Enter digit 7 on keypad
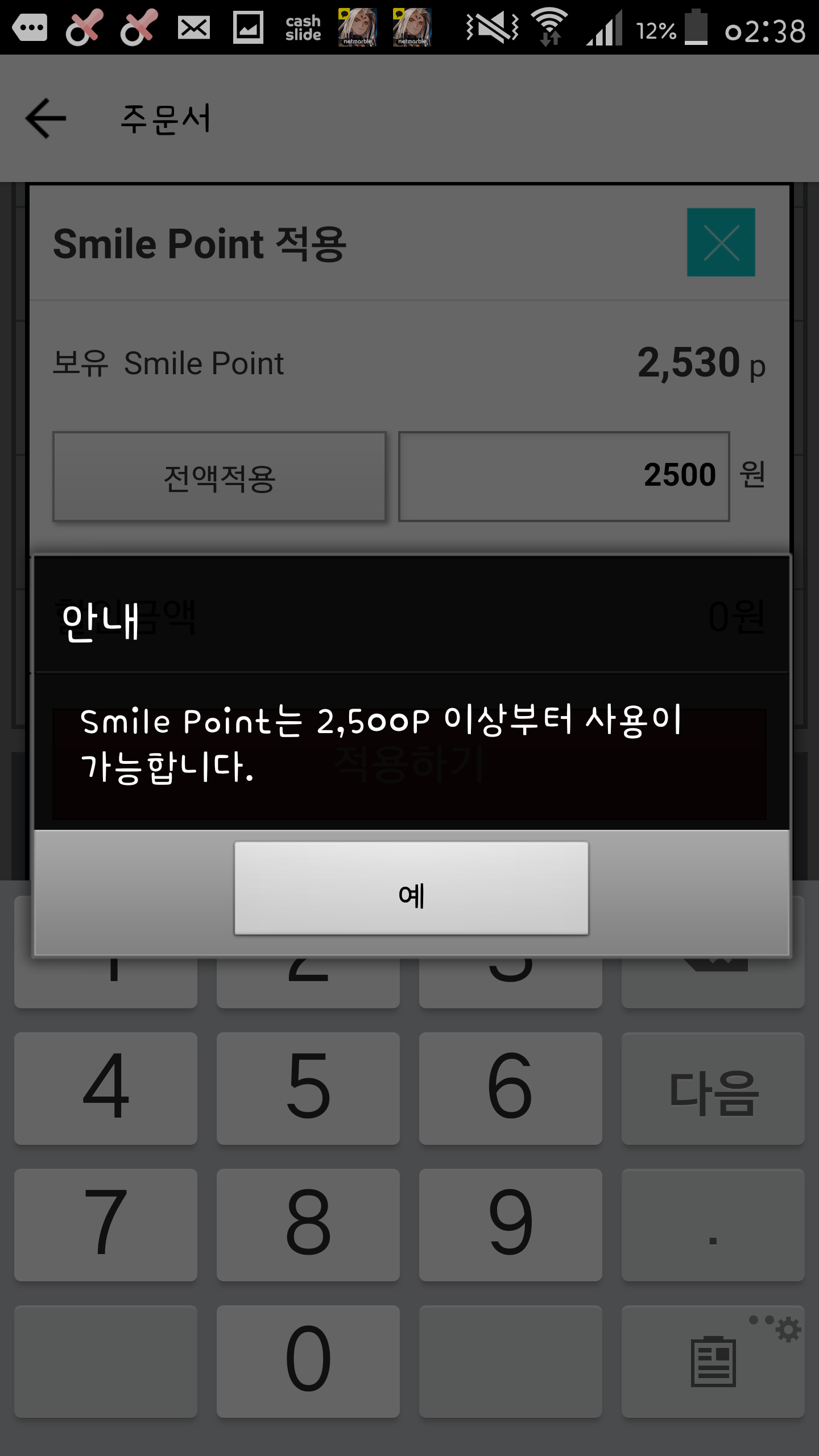 coord(106,1224)
